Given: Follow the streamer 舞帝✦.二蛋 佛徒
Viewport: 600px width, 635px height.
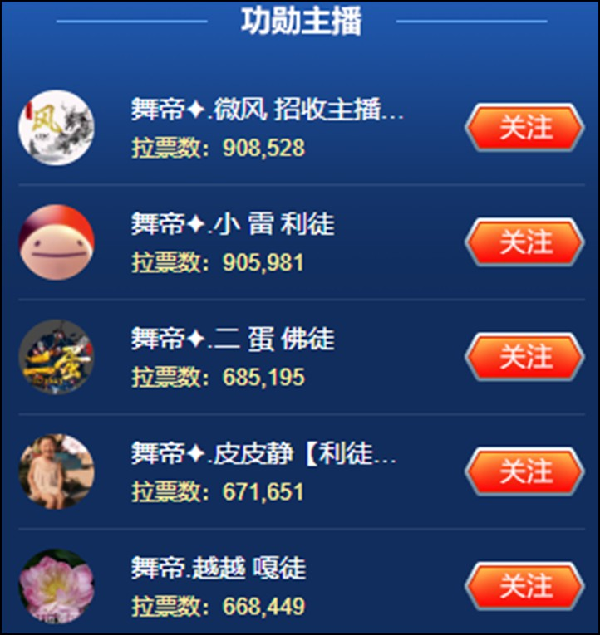Looking at the screenshot, I should pyautogui.click(x=525, y=357).
